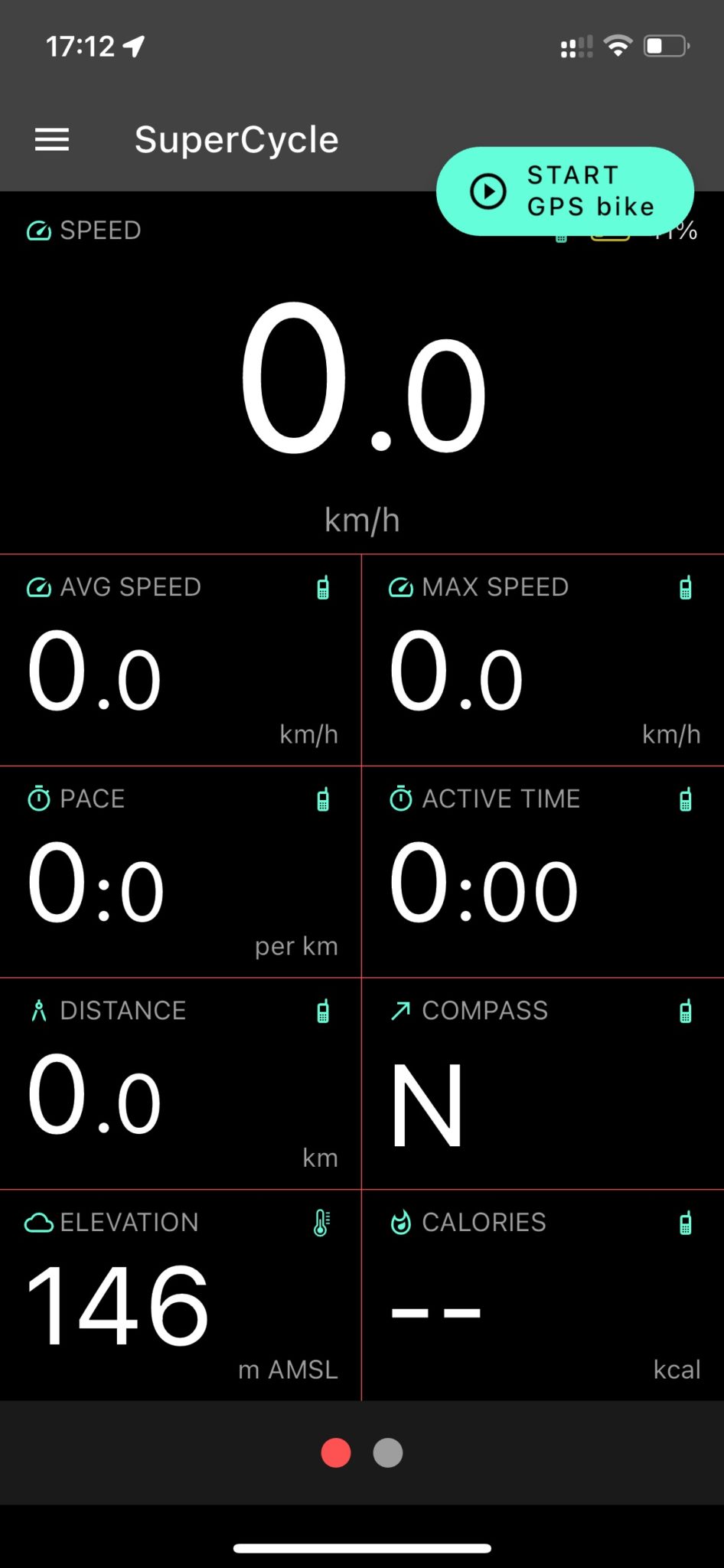Tap the cloud icon beside ELEVATION

pyautogui.click(x=39, y=1221)
